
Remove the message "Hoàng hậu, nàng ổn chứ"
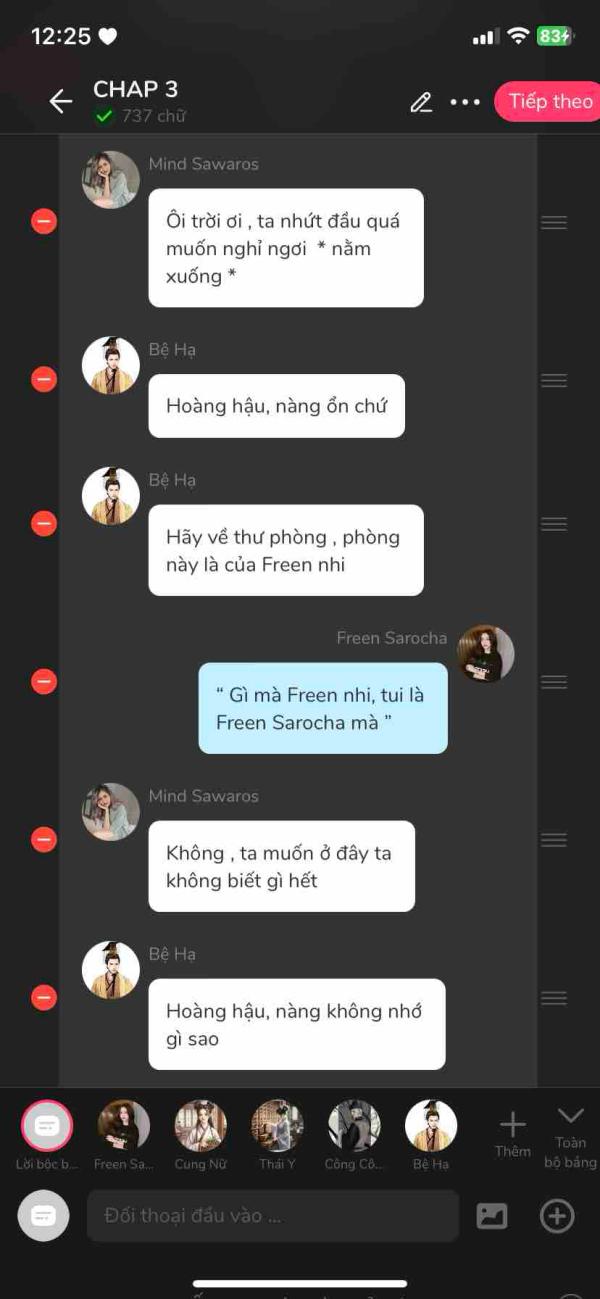[44, 379]
